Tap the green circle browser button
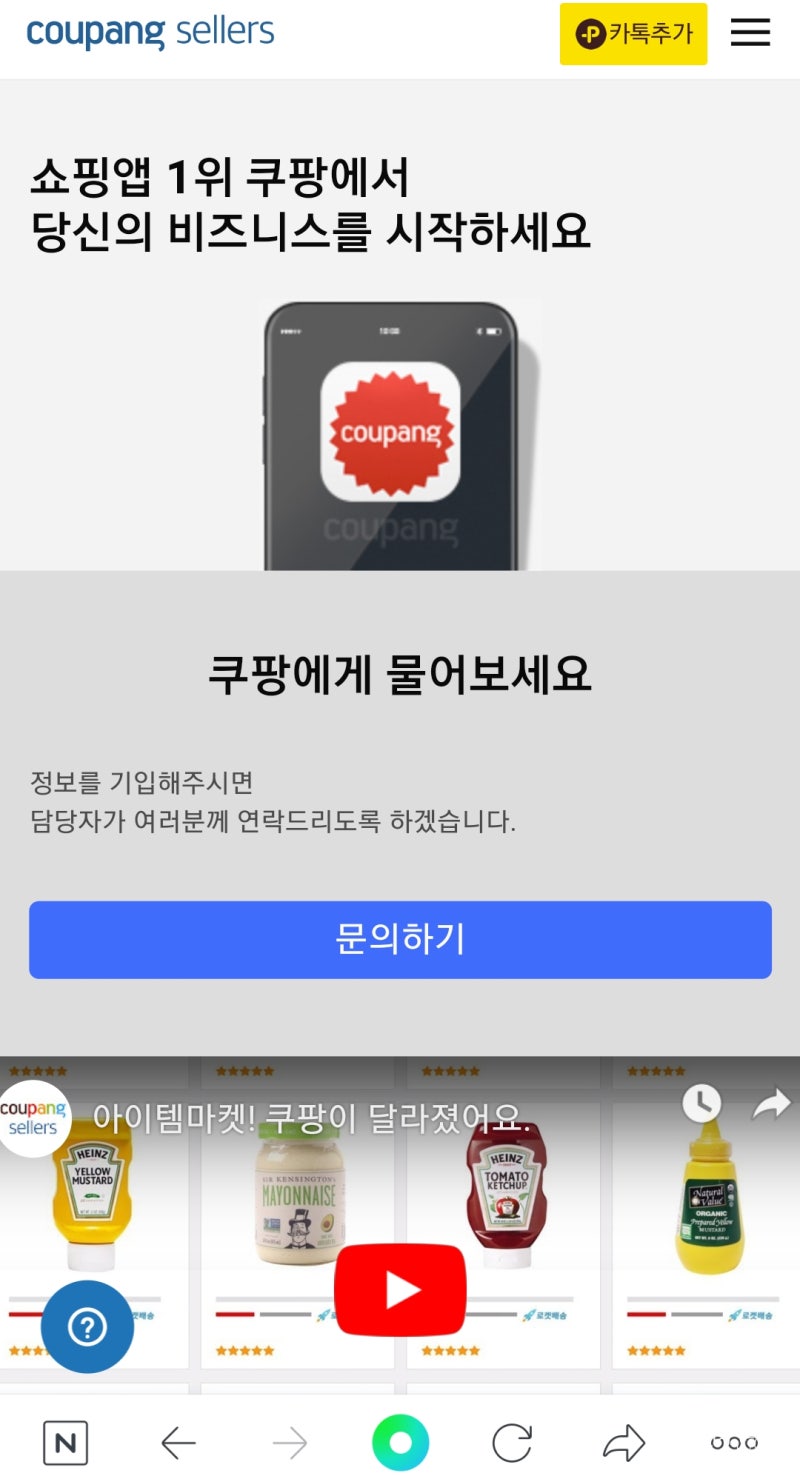The width and height of the screenshot is (800, 1476). [x=400, y=1443]
